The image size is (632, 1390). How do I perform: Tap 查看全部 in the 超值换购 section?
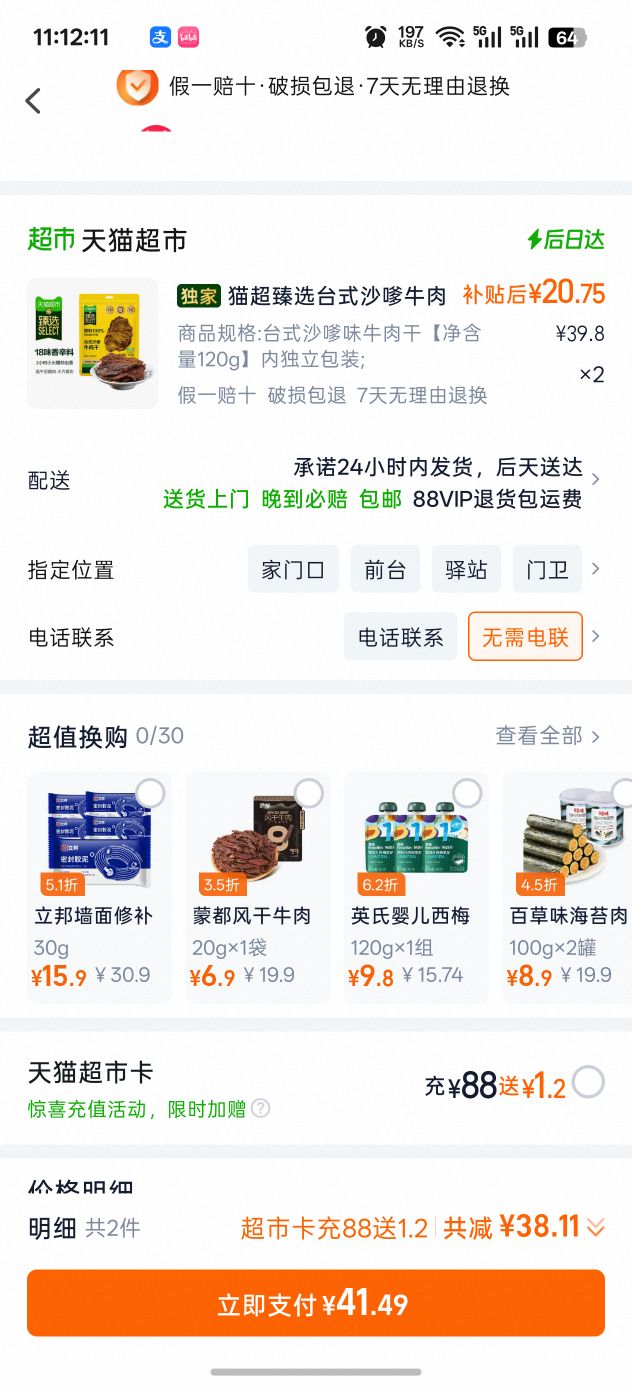[x=548, y=736]
